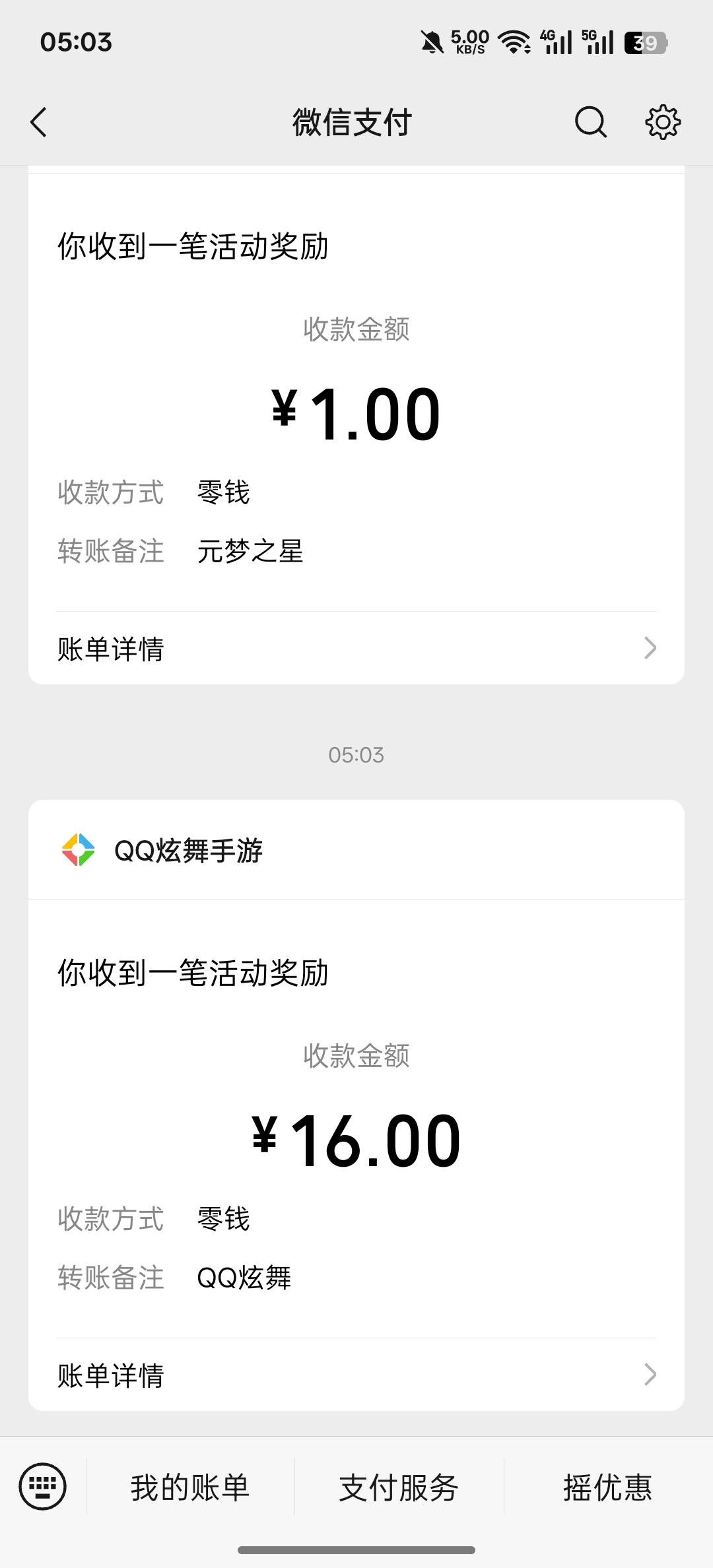
Task: Open the 支付服务 menu
Action: coord(399,1487)
